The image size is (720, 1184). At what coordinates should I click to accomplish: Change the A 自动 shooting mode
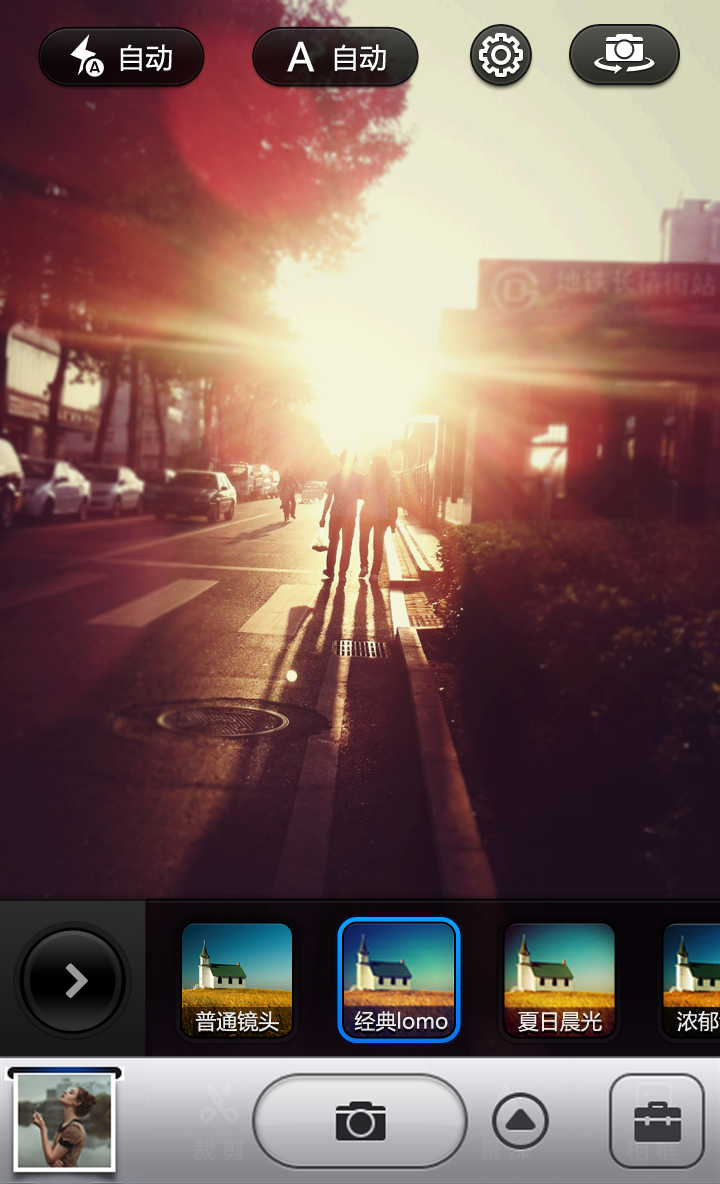[335, 57]
